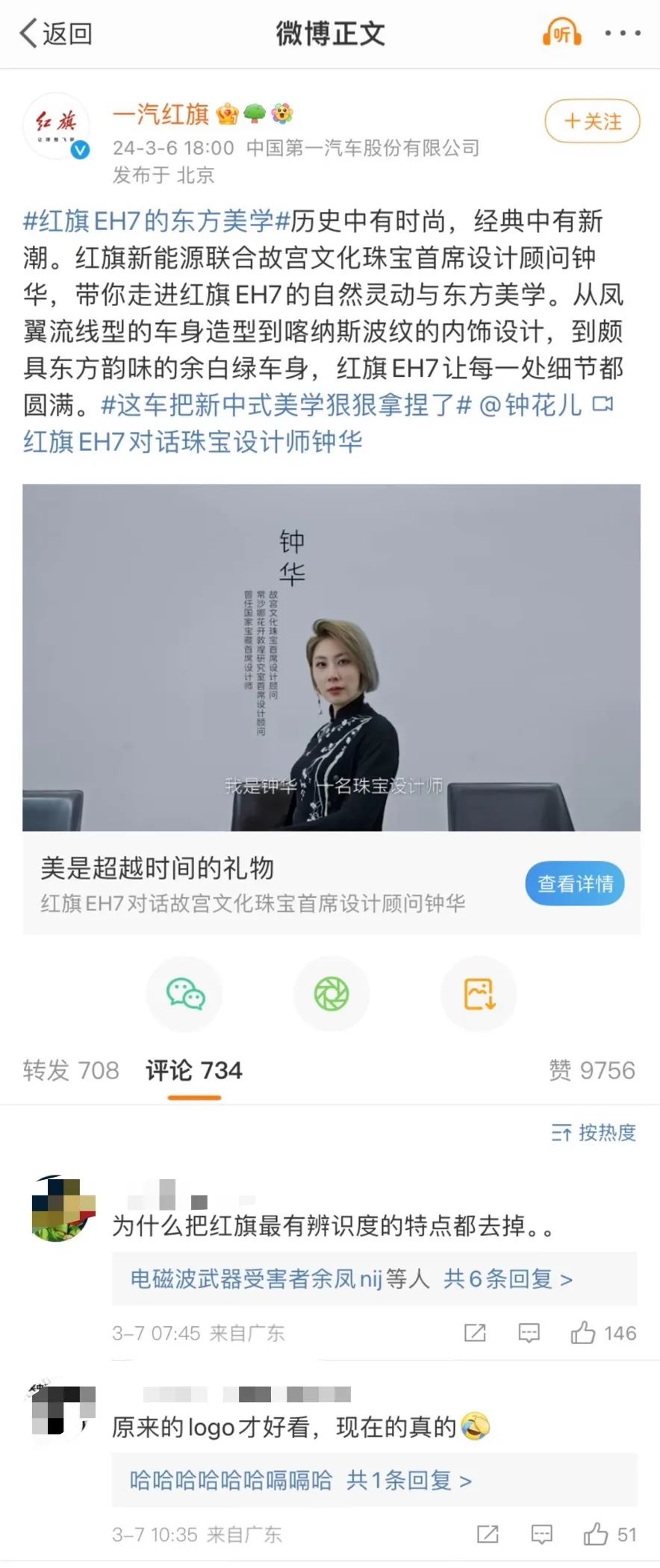Viewport: 660px width, 1568px height.
Task: Tap 查看详情 button on the video card
Action: (x=574, y=884)
